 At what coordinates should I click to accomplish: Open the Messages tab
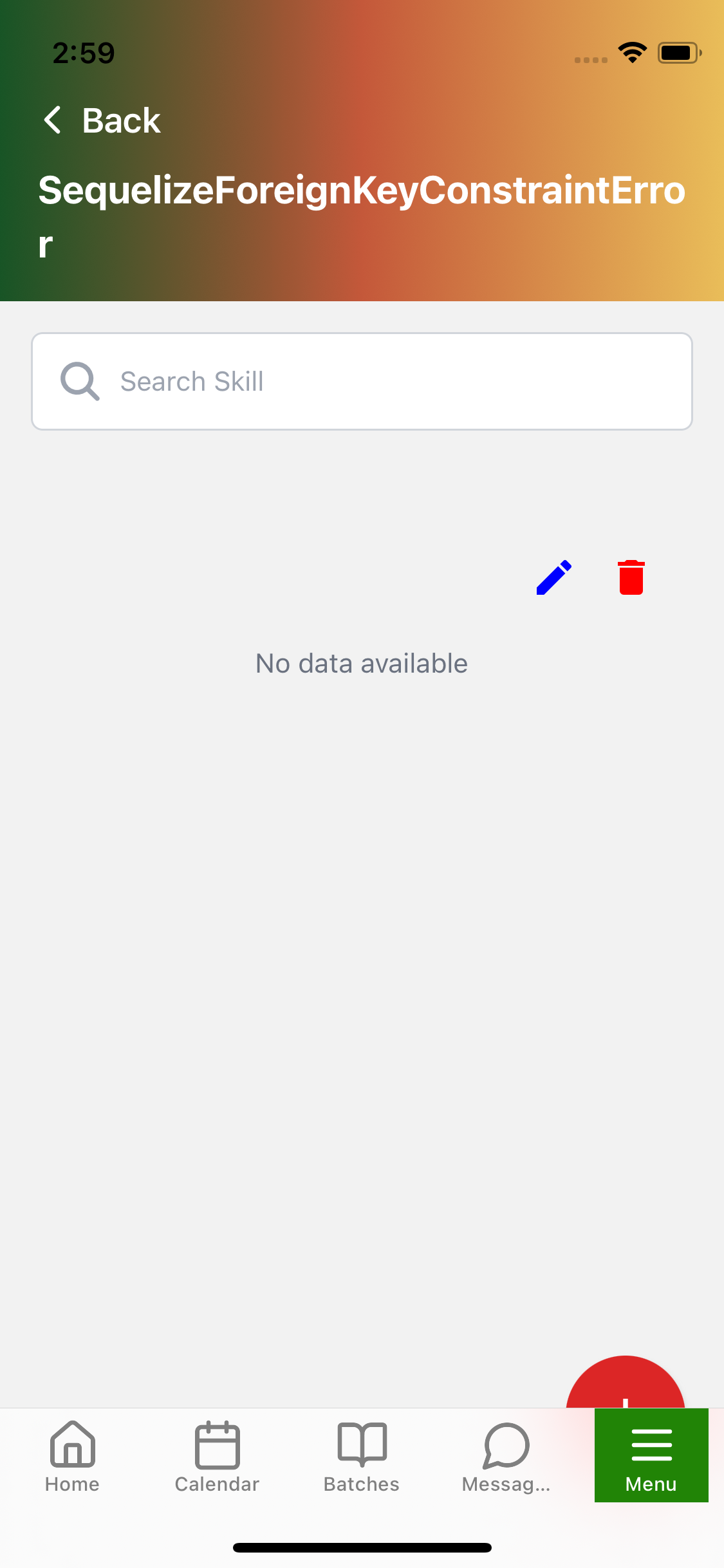coord(506,1457)
